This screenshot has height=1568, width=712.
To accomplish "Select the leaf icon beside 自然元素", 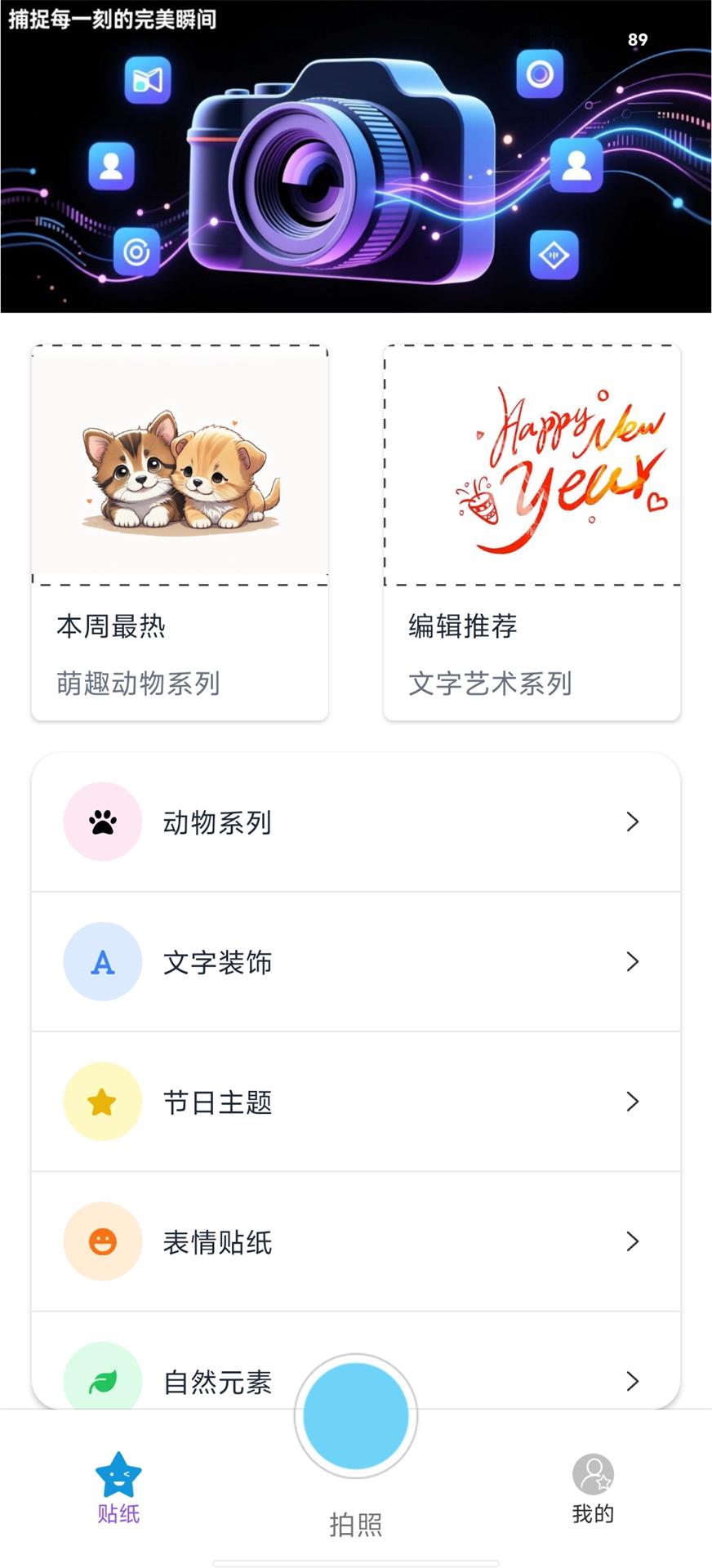I will coord(102,1380).
